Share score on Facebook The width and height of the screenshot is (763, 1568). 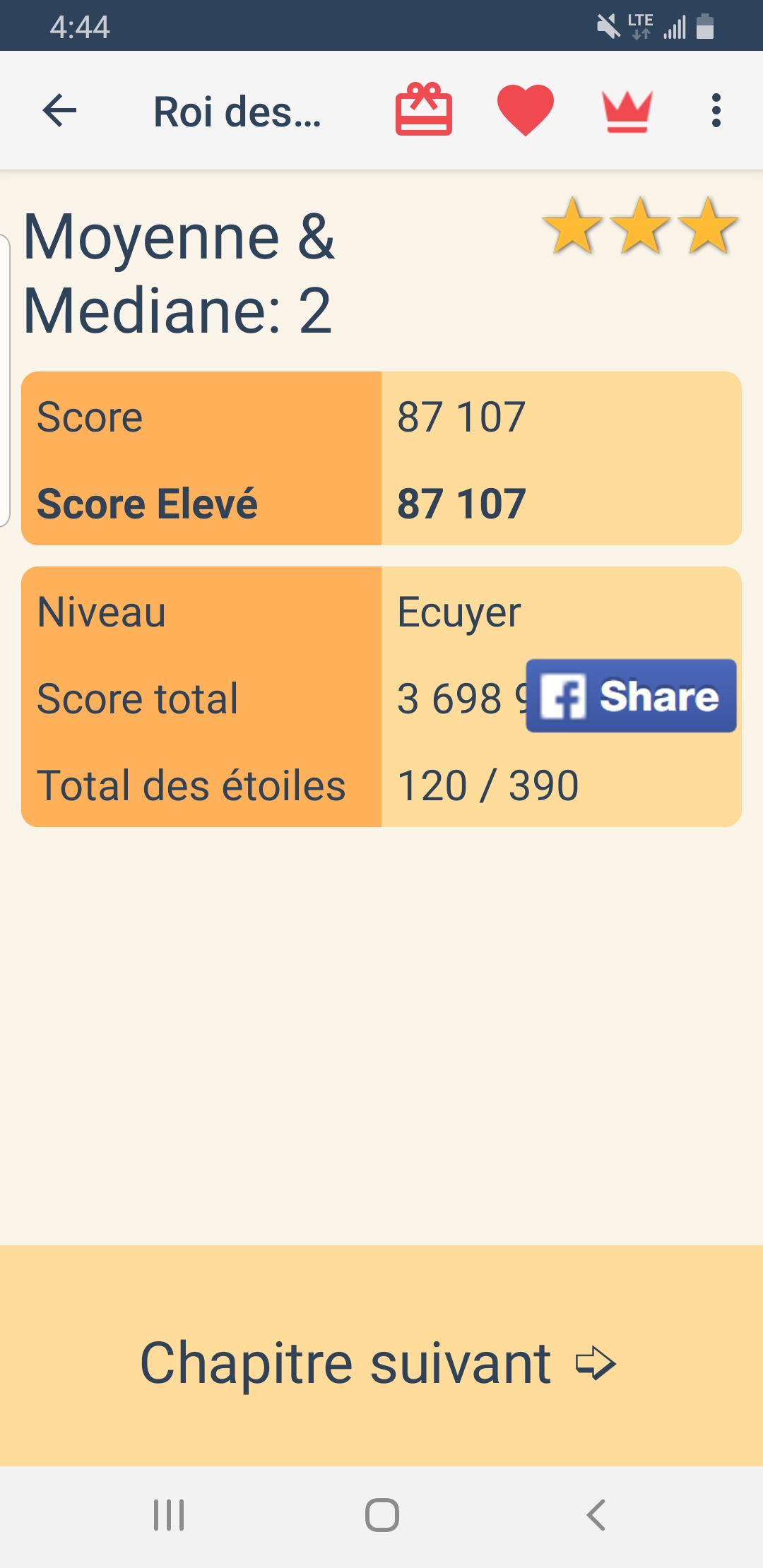631,696
